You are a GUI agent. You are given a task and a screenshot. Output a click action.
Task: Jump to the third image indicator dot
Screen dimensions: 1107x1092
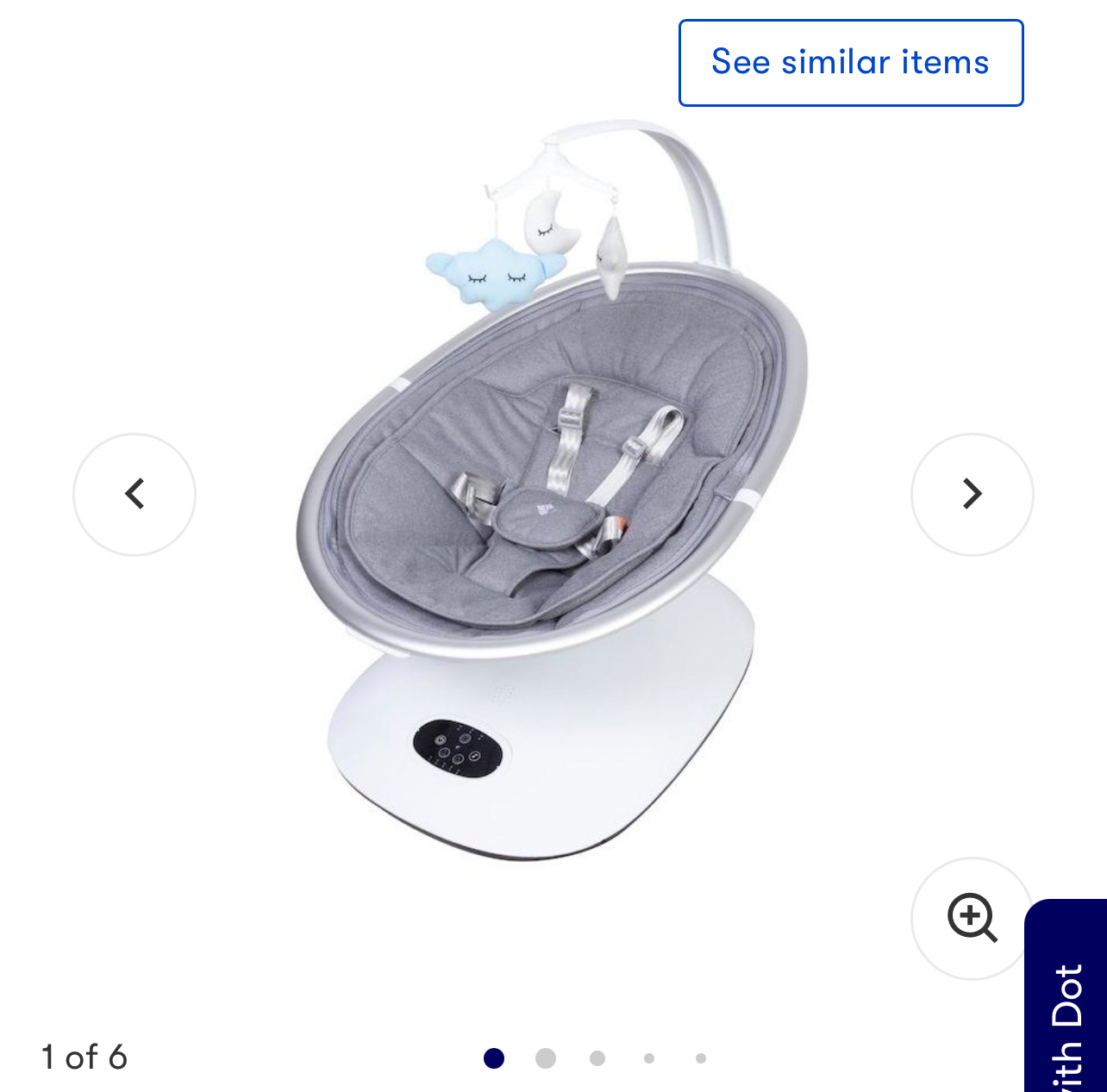coord(597,1058)
